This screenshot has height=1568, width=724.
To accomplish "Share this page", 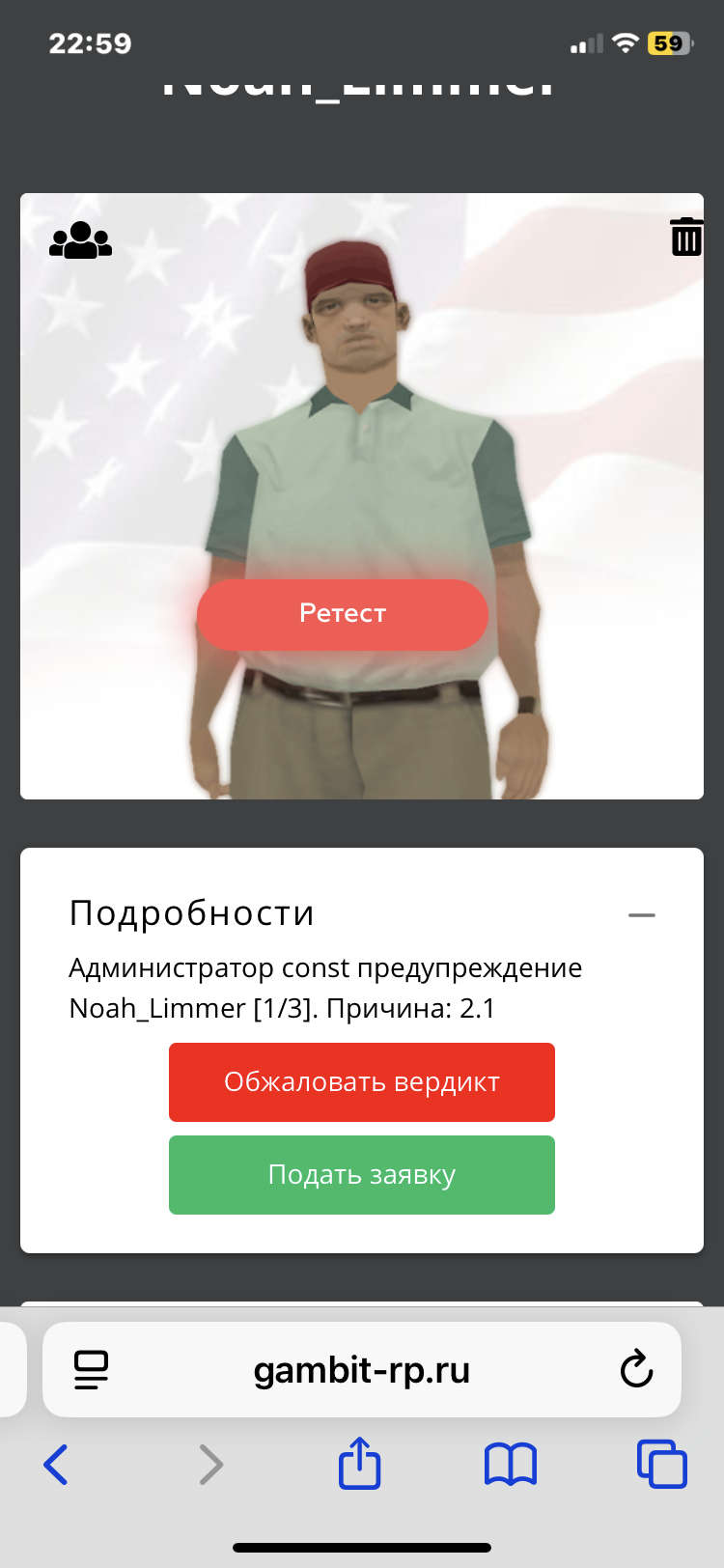I will pyautogui.click(x=360, y=1464).
